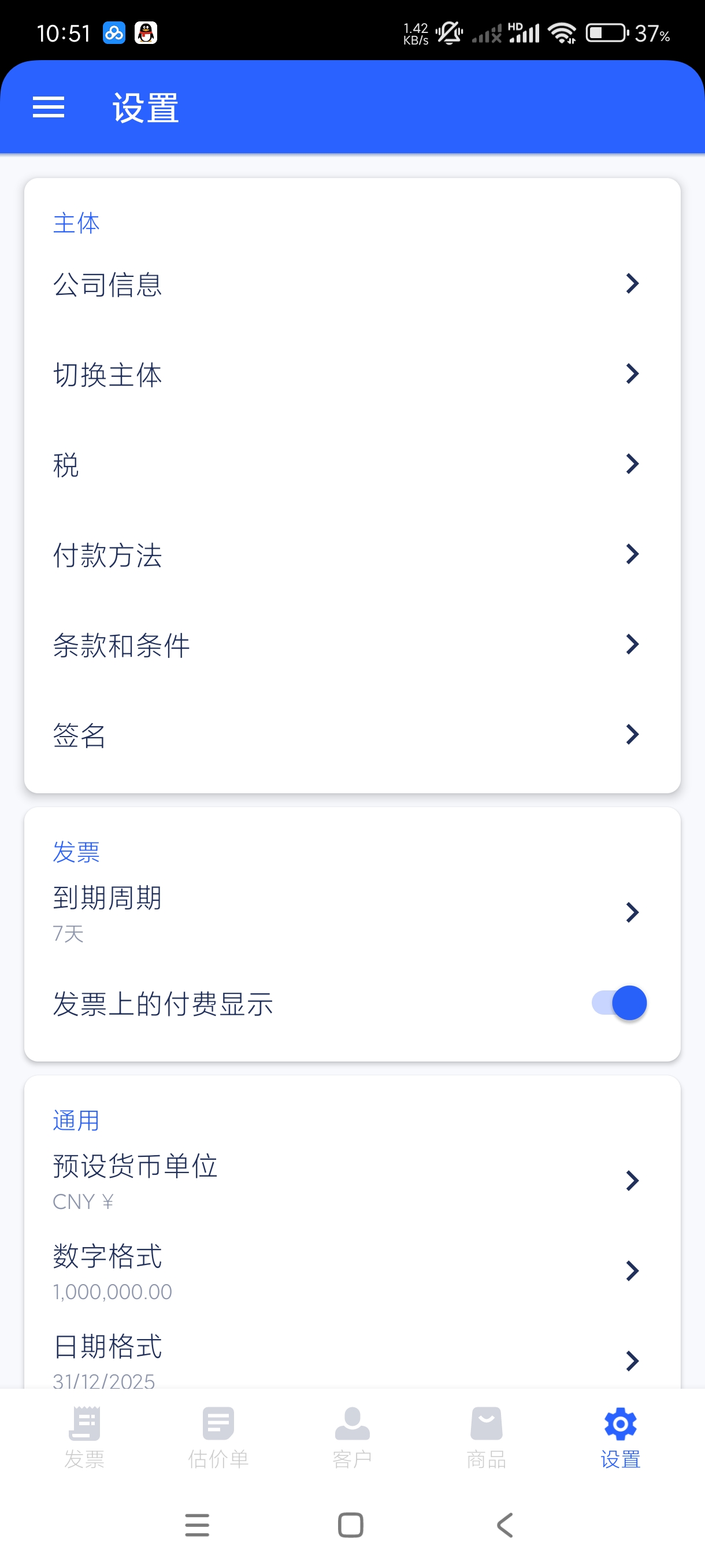Viewport: 705px width, 1568px height.
Task: Go to the system home screen
Action: click(351, 1525)
